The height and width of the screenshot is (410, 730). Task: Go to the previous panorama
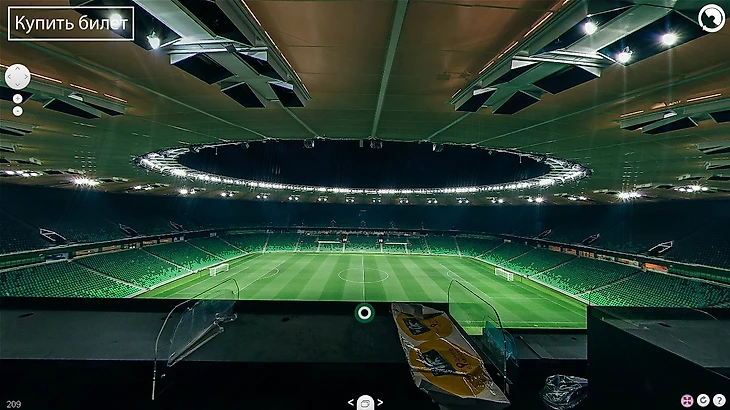(x=351, y=402)
